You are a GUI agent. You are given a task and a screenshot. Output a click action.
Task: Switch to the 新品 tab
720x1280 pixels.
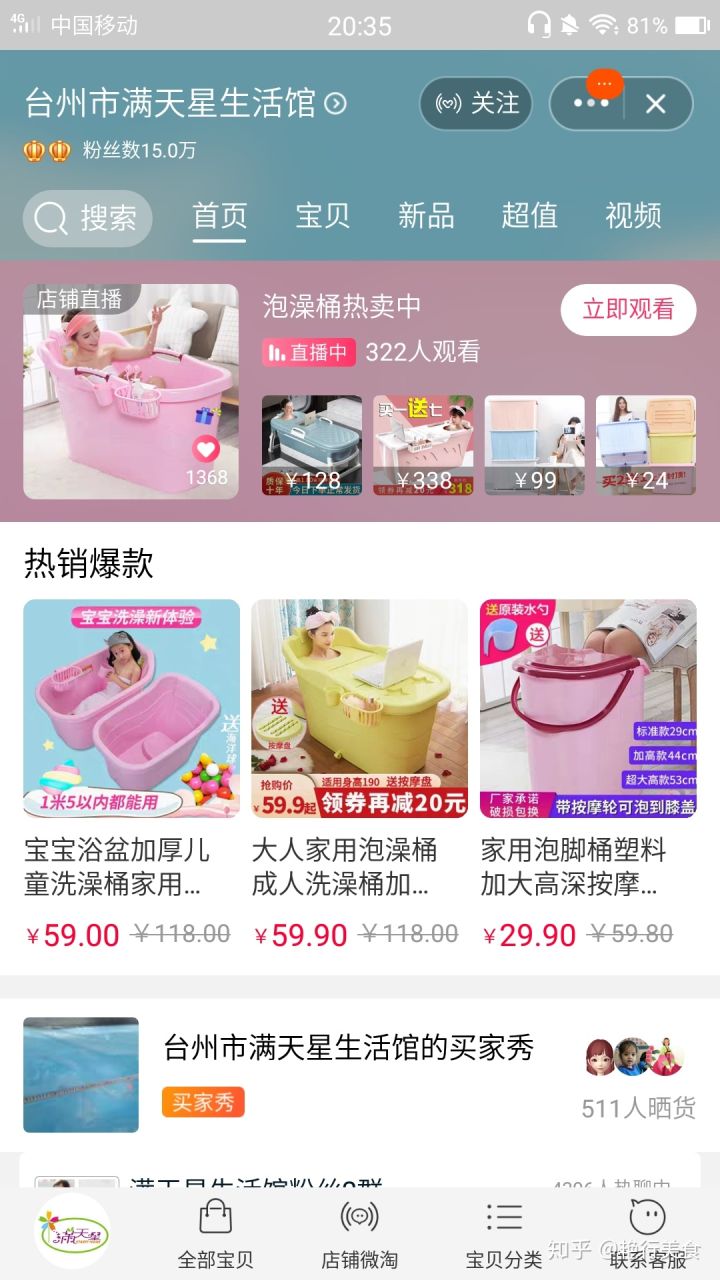pos(426,216)
